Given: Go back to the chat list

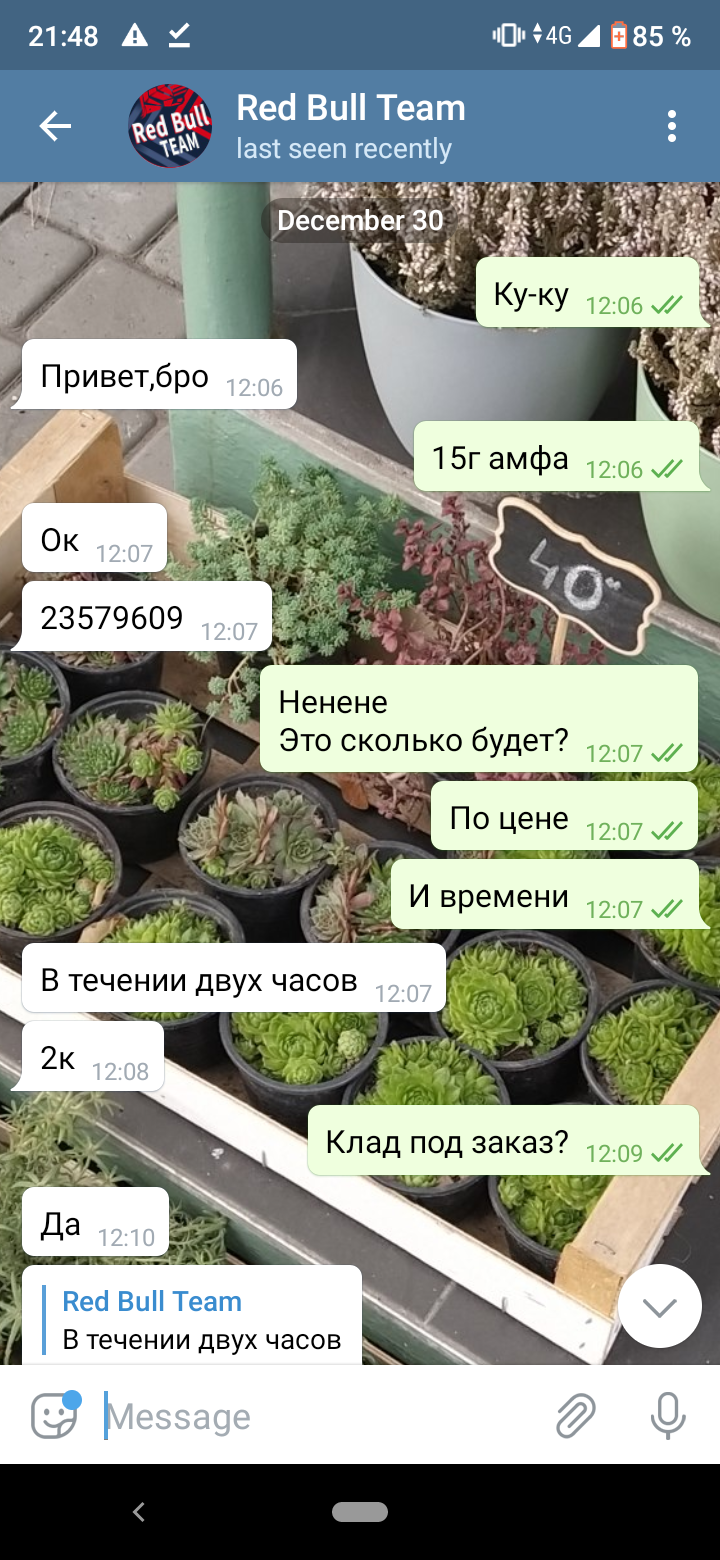Looking at the screenshot, I should (x=55, y=126).
